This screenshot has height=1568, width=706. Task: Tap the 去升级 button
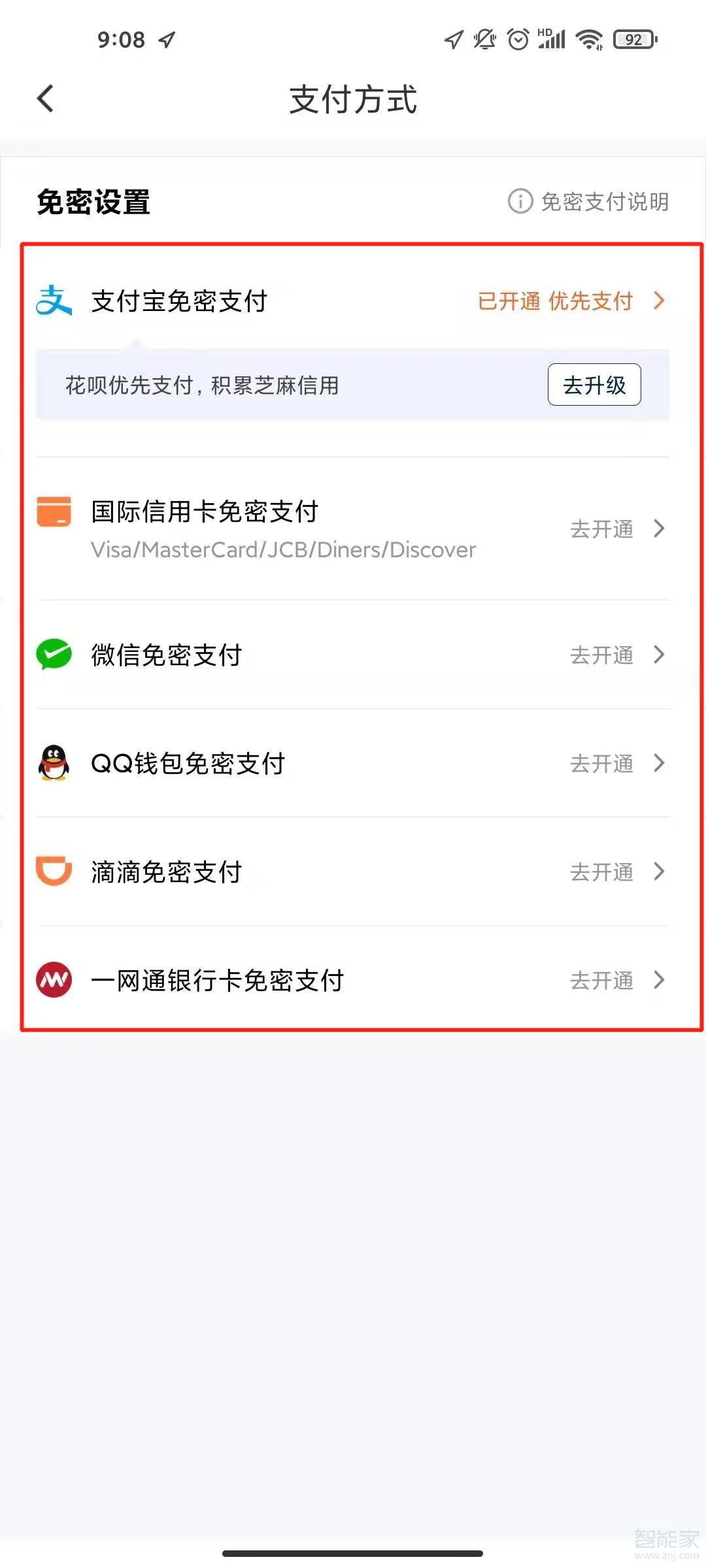coord(594,385)
